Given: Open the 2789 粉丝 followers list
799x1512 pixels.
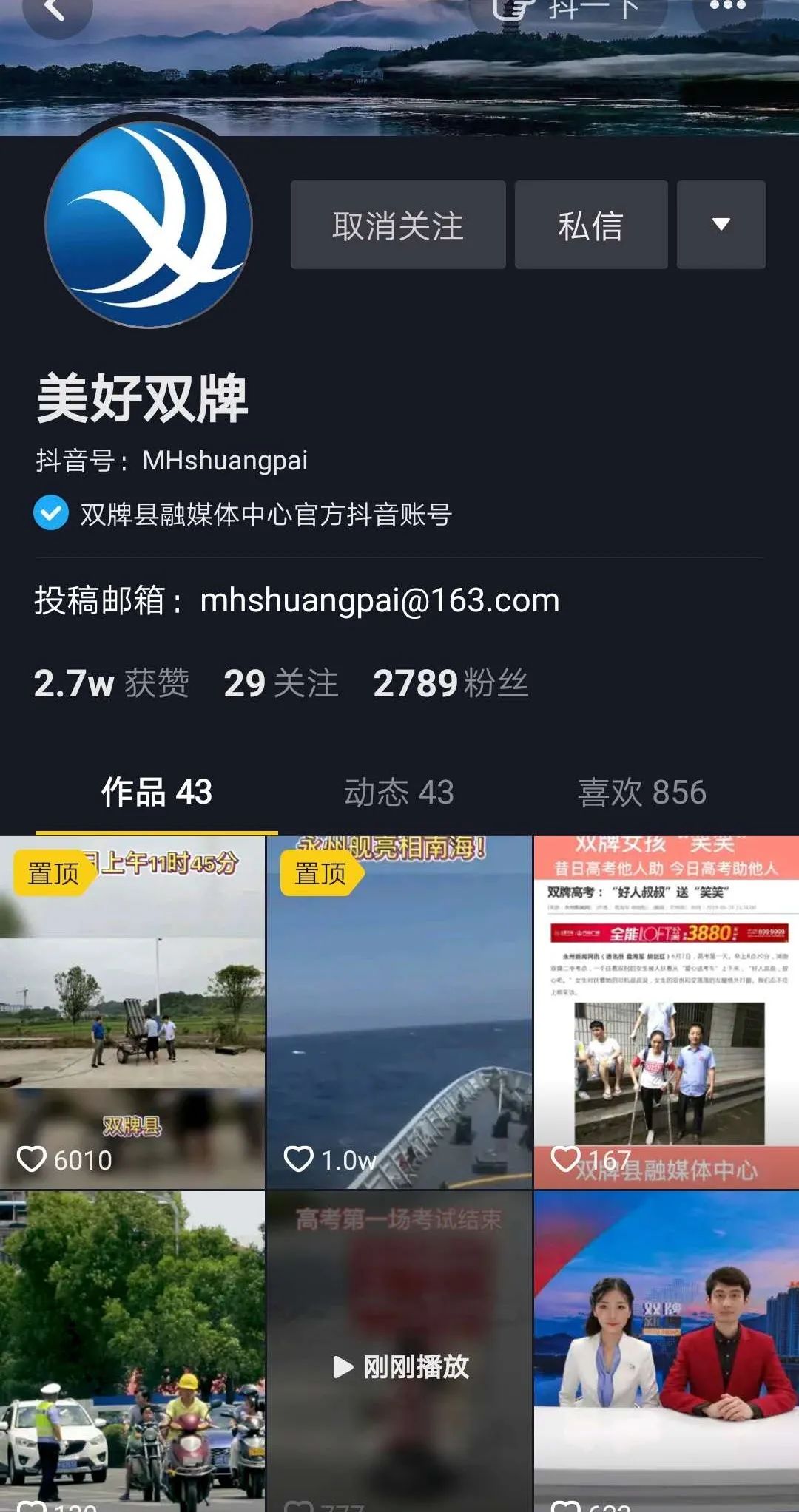Looking at the screenshot, I should pyautogui.click(x=450, y=683).
